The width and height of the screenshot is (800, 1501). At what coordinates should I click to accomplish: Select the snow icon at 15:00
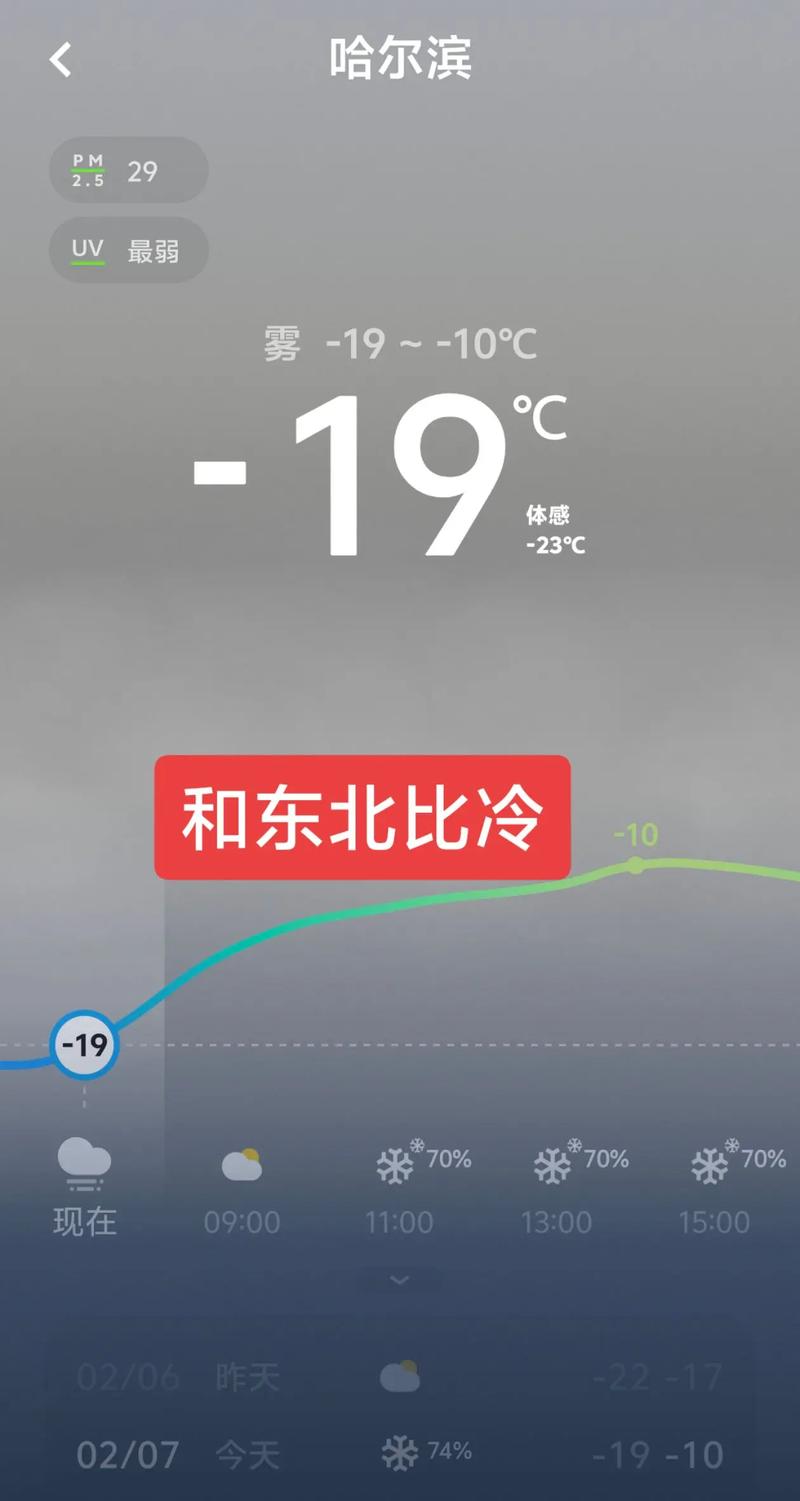[712, 1163]
